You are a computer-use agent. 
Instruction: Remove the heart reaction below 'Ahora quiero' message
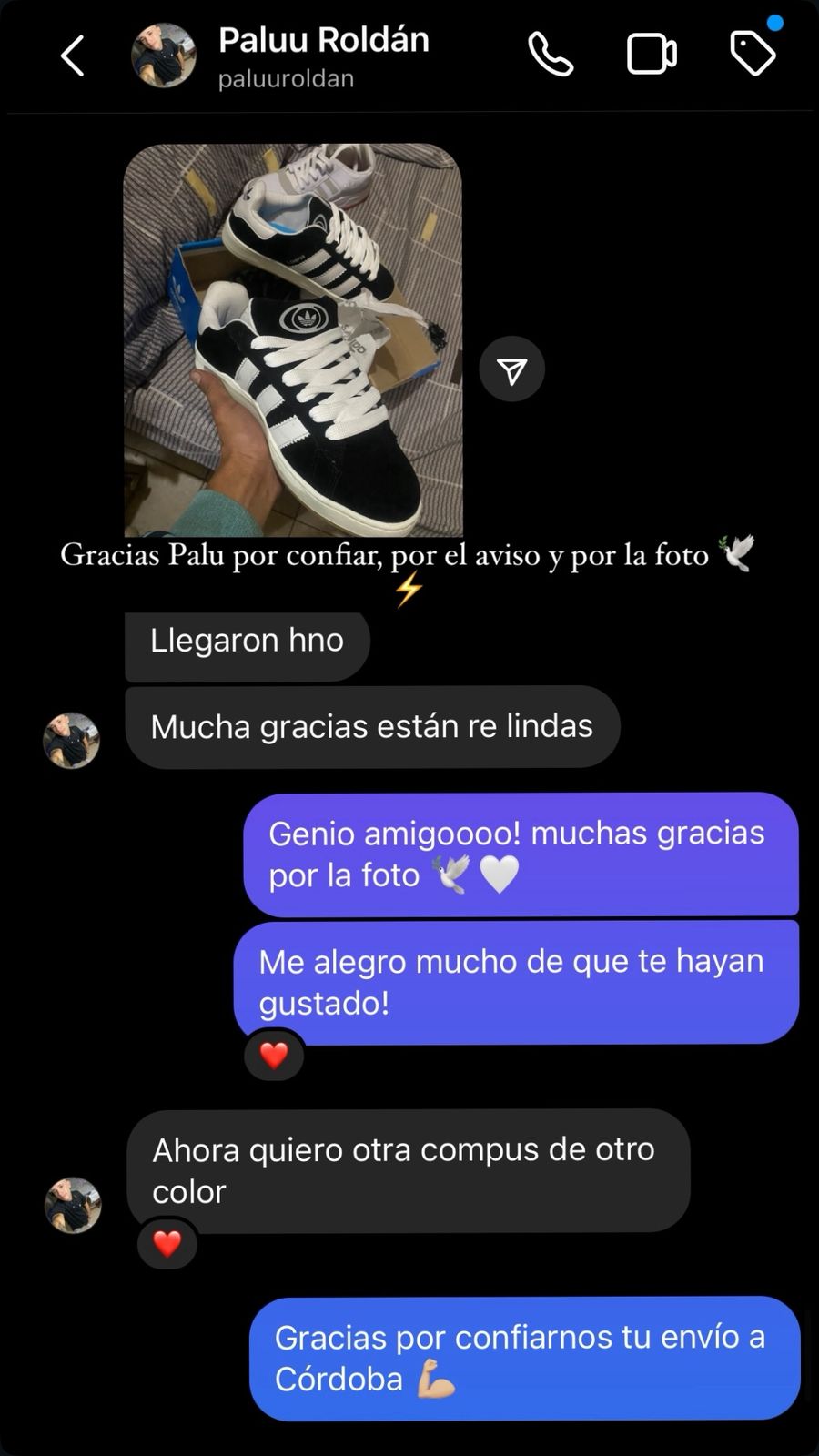[167, 1243]
